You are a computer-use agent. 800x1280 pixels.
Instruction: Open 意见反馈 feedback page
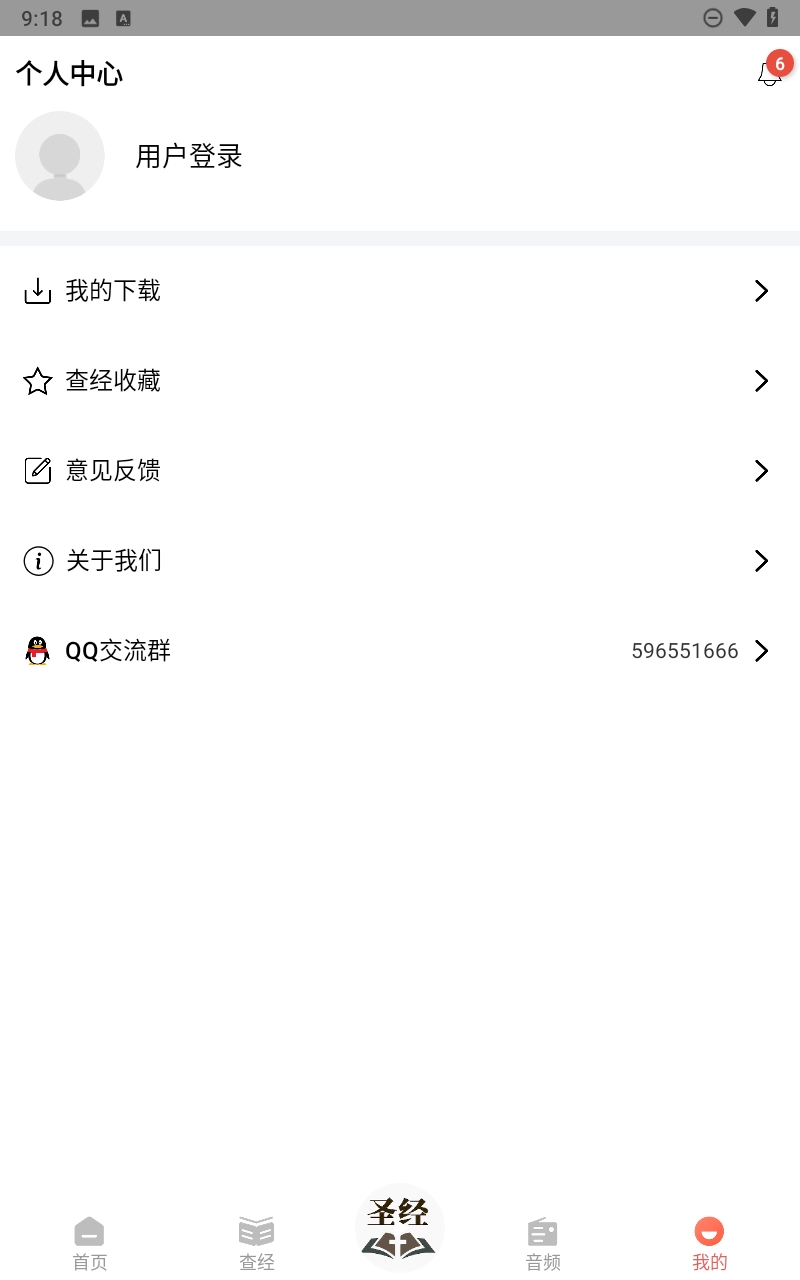113,471
